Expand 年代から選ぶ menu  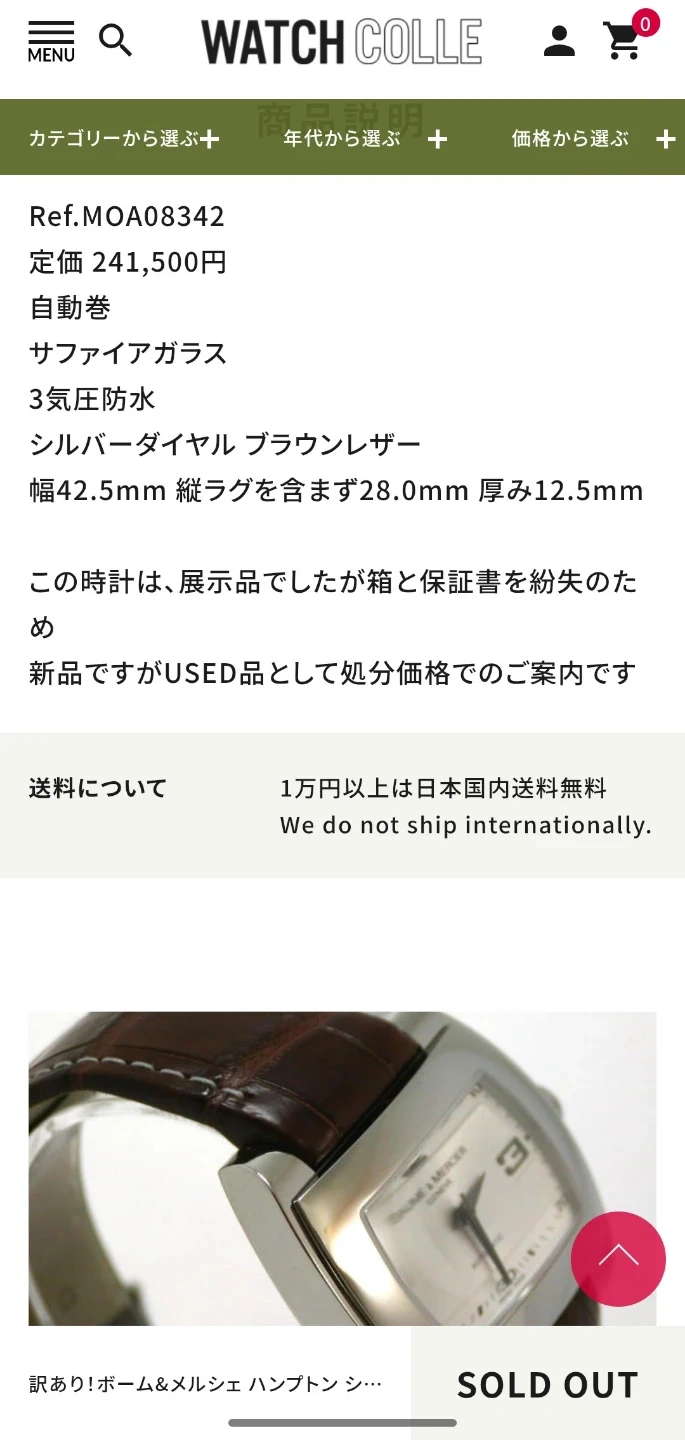(364, 139)
